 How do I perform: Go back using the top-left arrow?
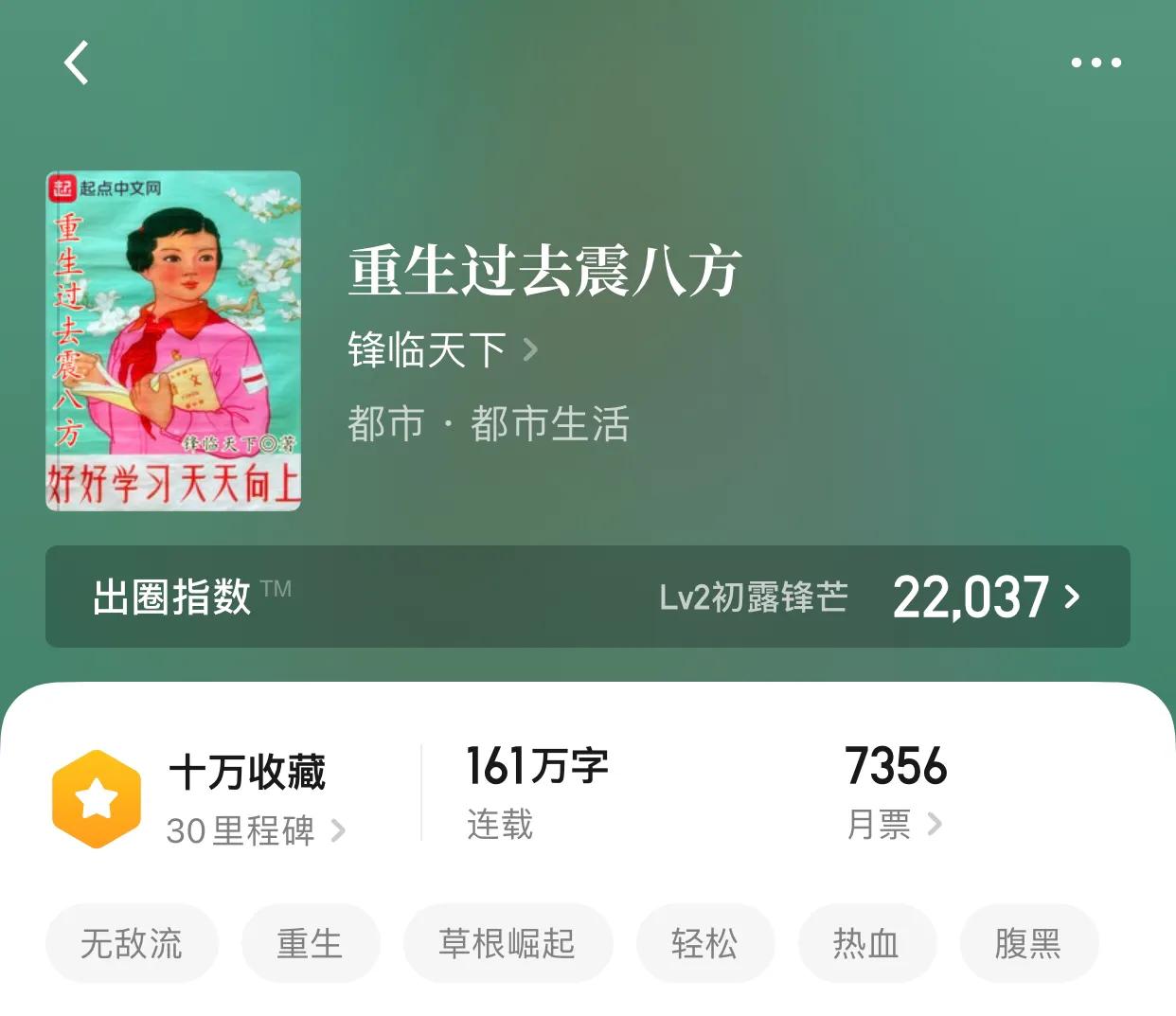(76, 62)
